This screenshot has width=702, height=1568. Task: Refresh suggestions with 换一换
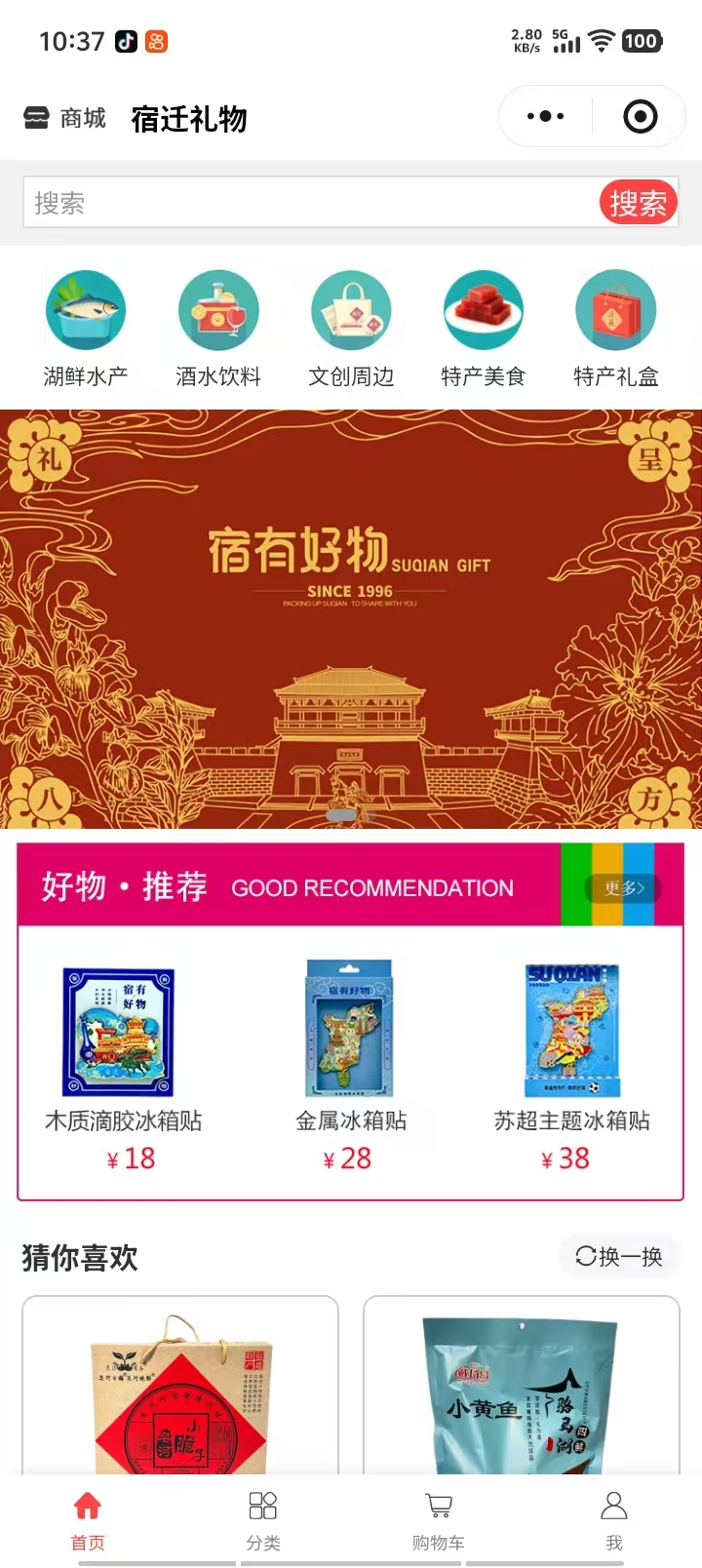619,1256
